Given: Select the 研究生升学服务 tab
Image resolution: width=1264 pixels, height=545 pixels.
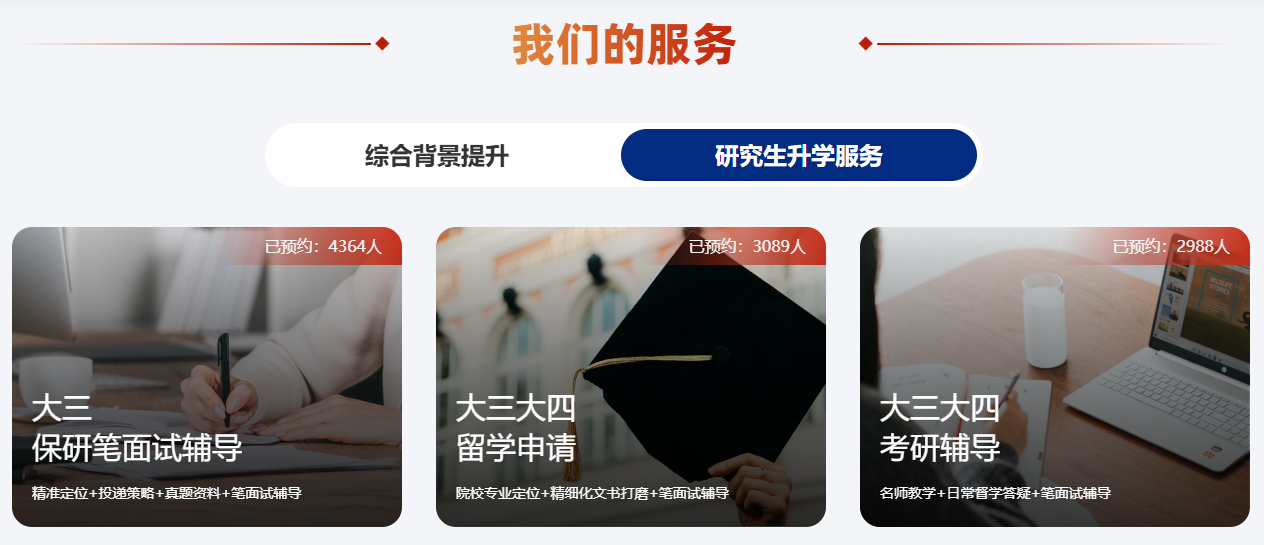Looking at the screenshot, I should point(798,156).
